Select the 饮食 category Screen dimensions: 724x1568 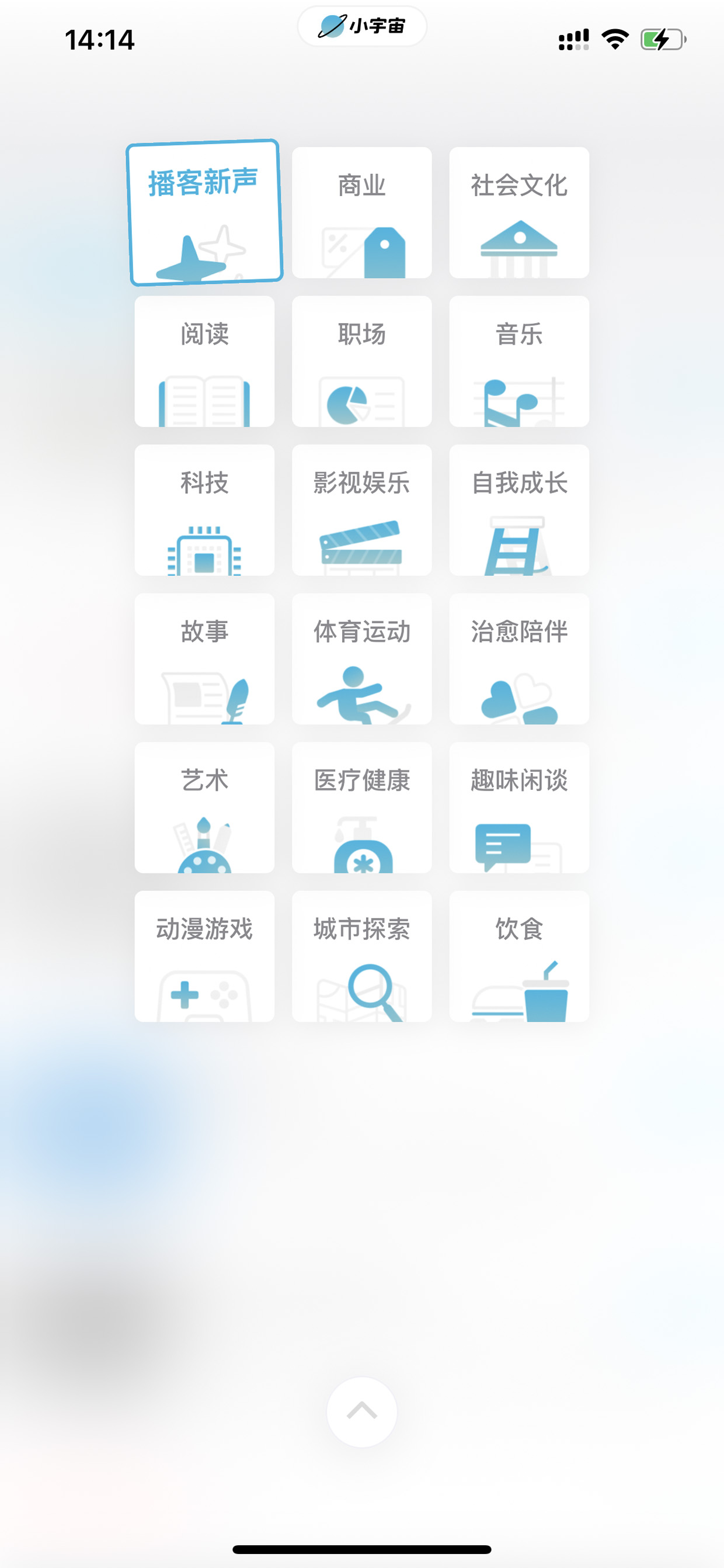point(519,957)
